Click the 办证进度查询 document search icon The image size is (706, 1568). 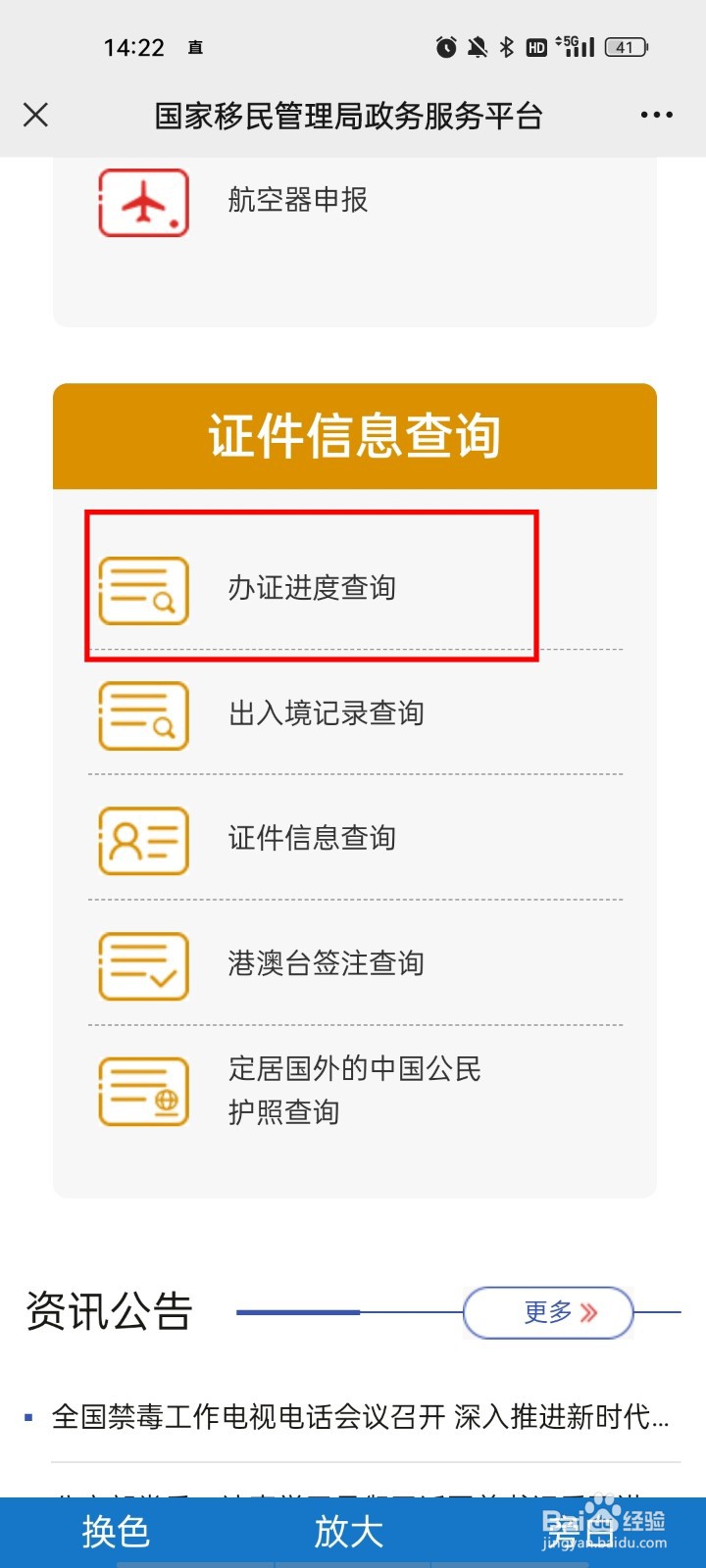pos(142,589)
